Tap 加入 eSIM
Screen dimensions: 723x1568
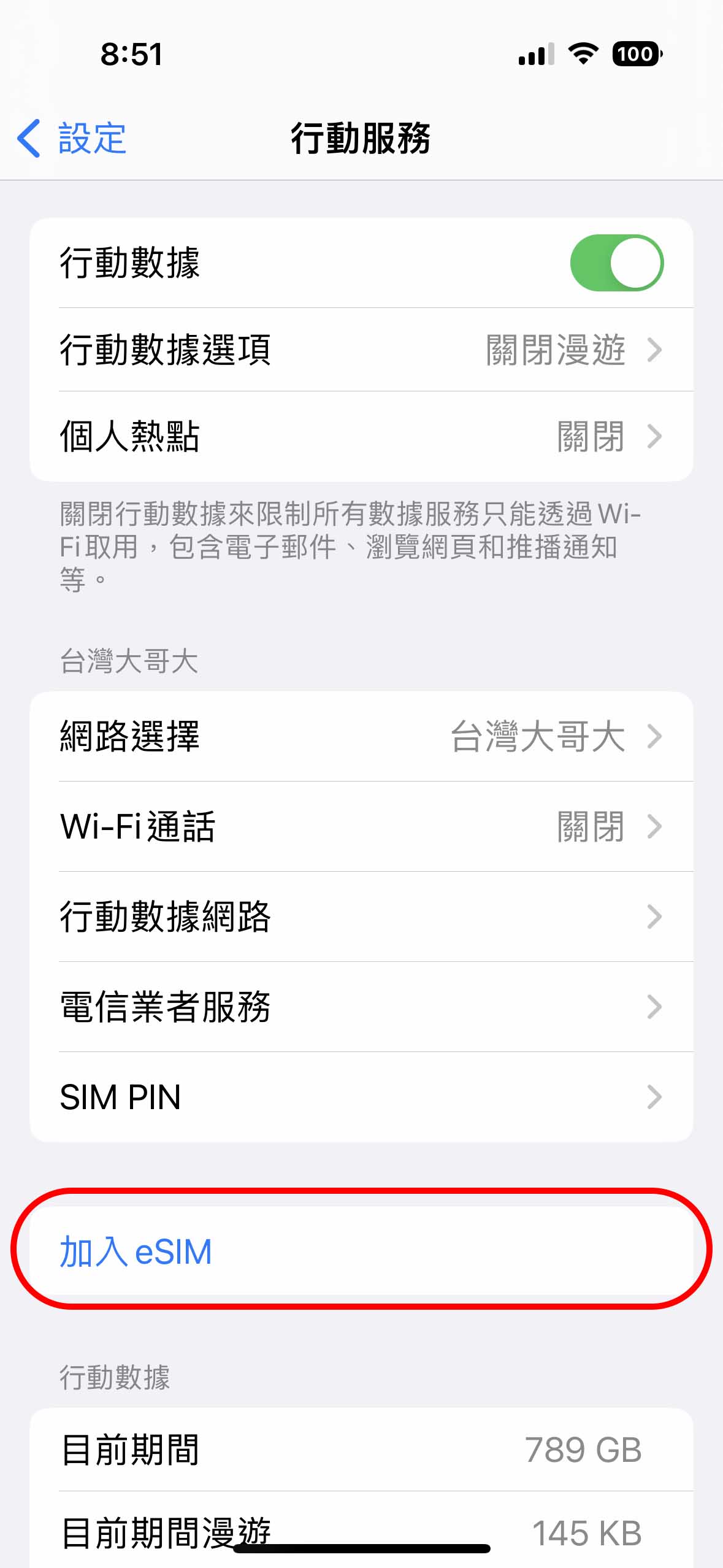(361, 1251)
